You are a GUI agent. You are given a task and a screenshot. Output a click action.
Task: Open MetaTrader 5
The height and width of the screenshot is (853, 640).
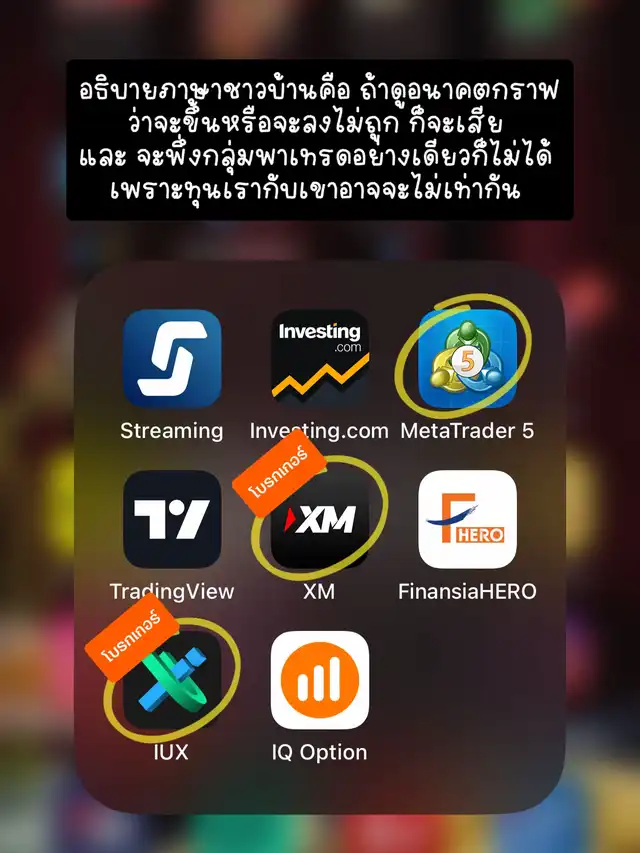pos(467,358)
